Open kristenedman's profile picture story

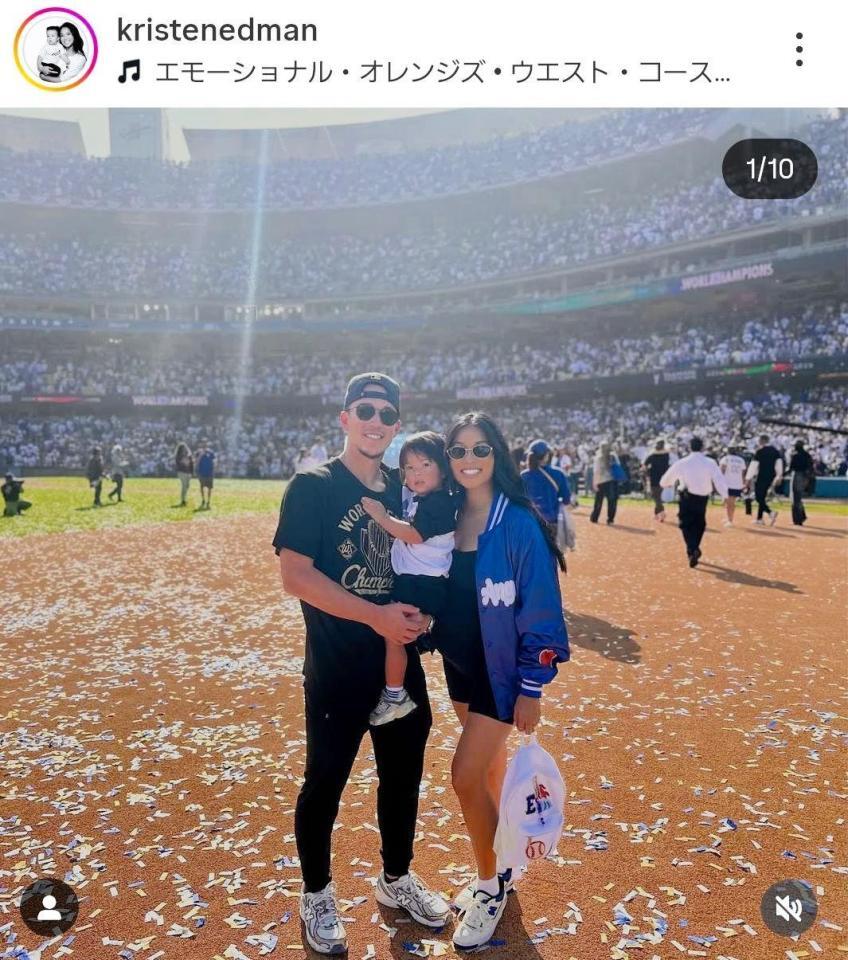55,49
